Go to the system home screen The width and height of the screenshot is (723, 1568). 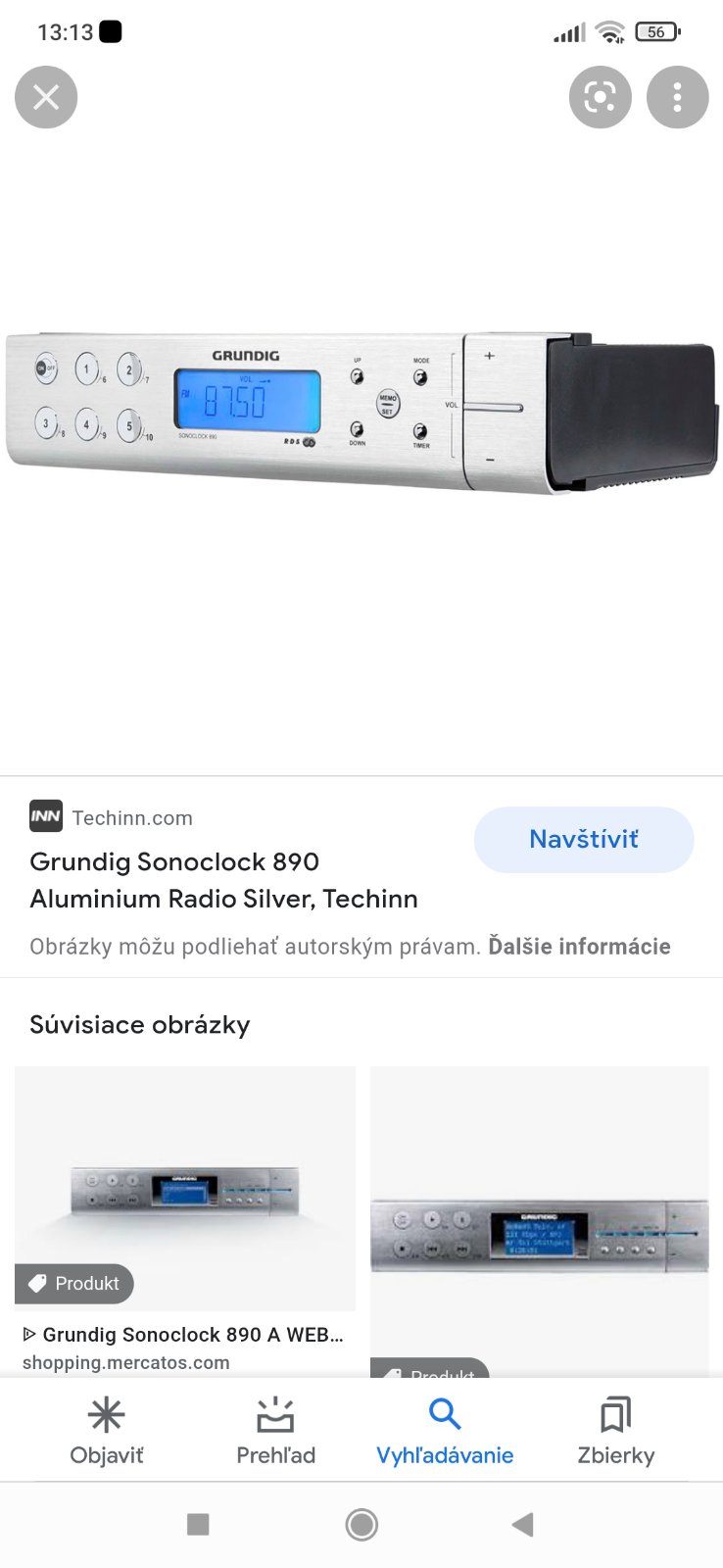361,1524
